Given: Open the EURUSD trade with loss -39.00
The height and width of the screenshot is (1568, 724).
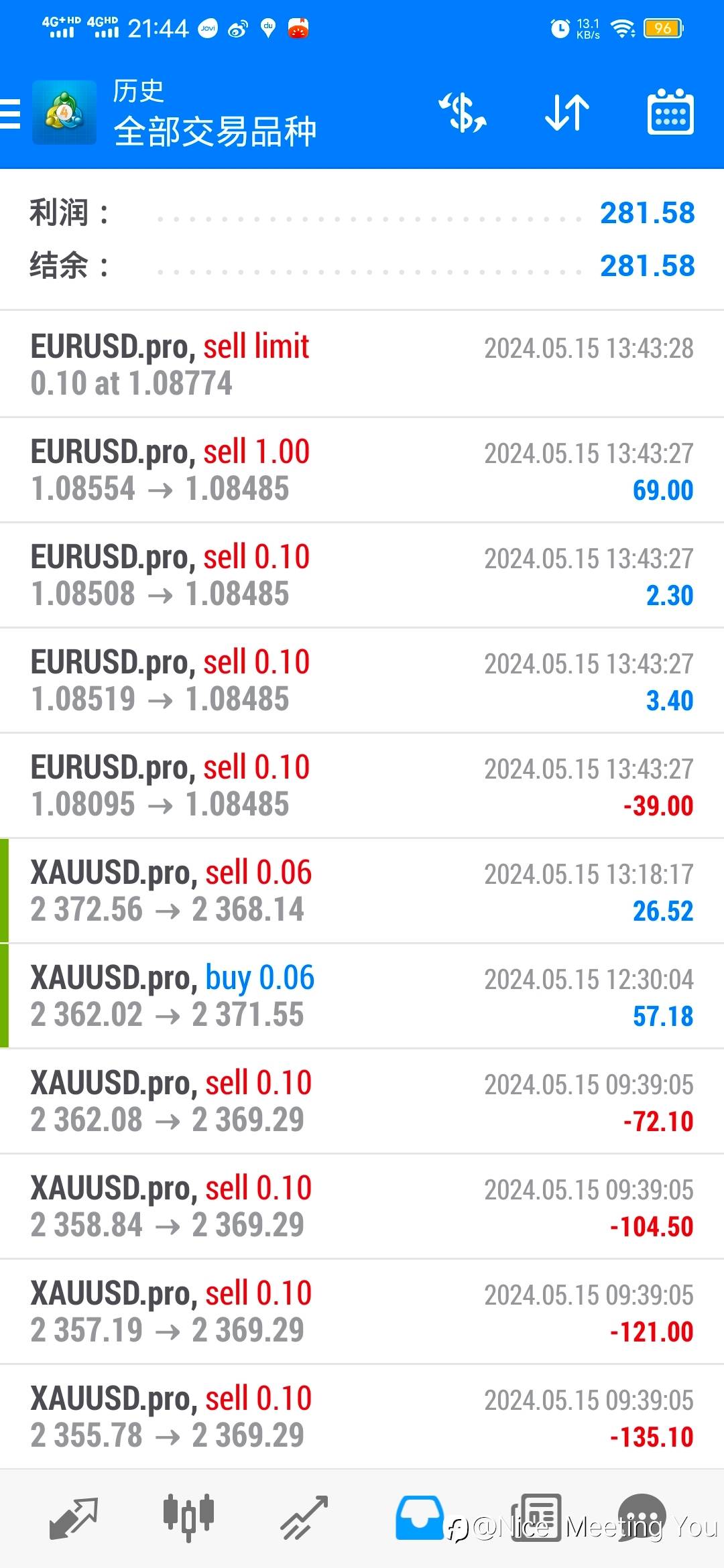Looking at the screenshot, I should (362, 785).
